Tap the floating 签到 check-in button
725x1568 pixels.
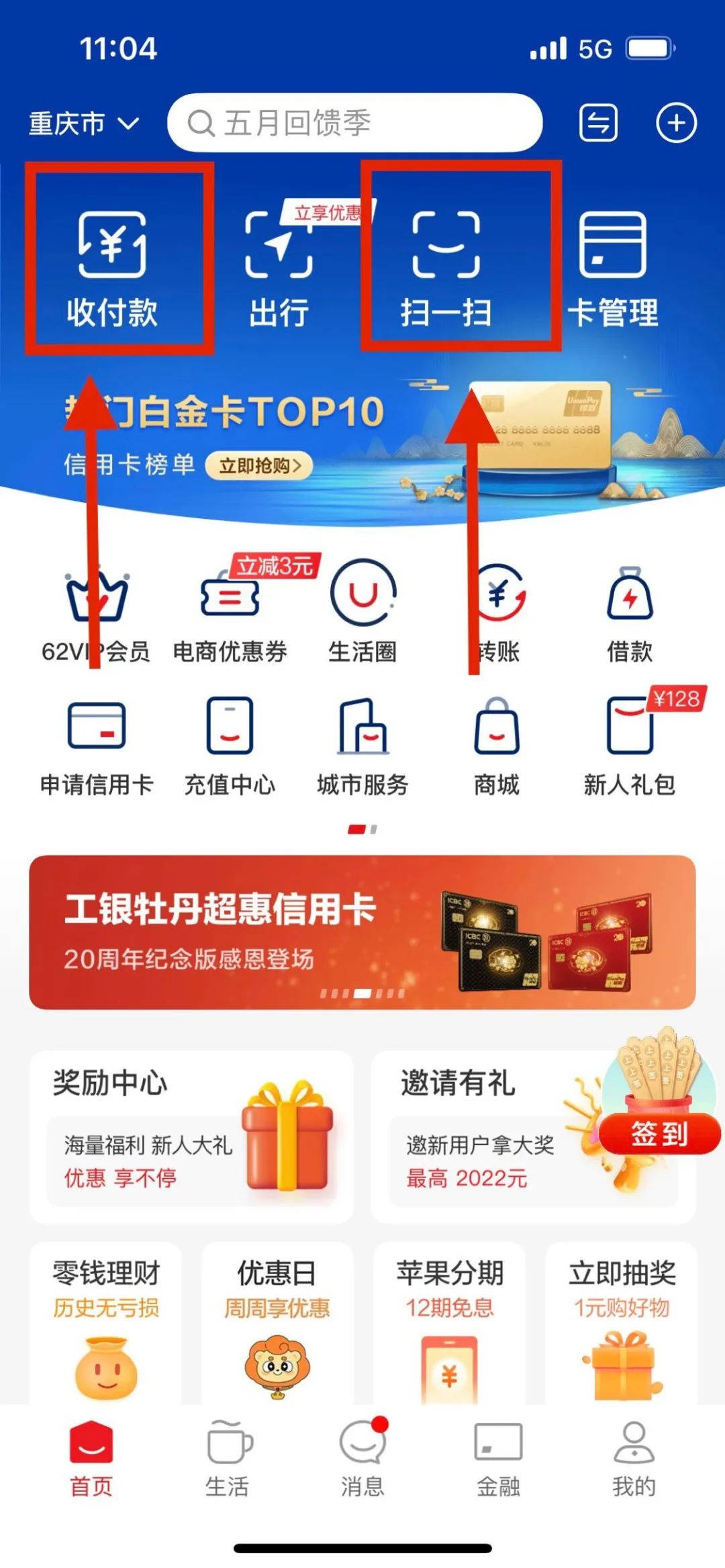(659, 1133)
